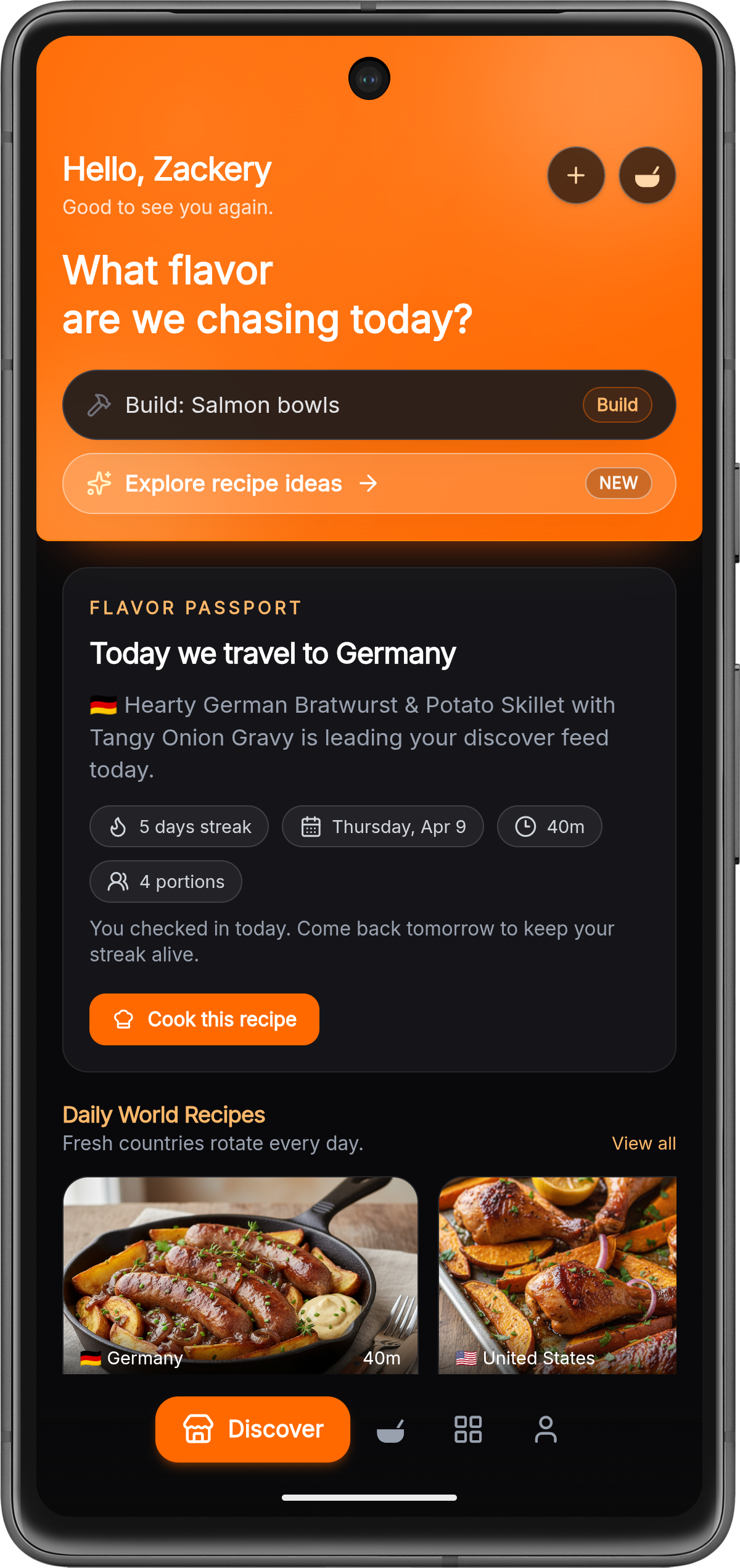Open the United States recipe card
This screenshot has width=740, height=1568.
pyautogui.click(x=557, y=1274)
